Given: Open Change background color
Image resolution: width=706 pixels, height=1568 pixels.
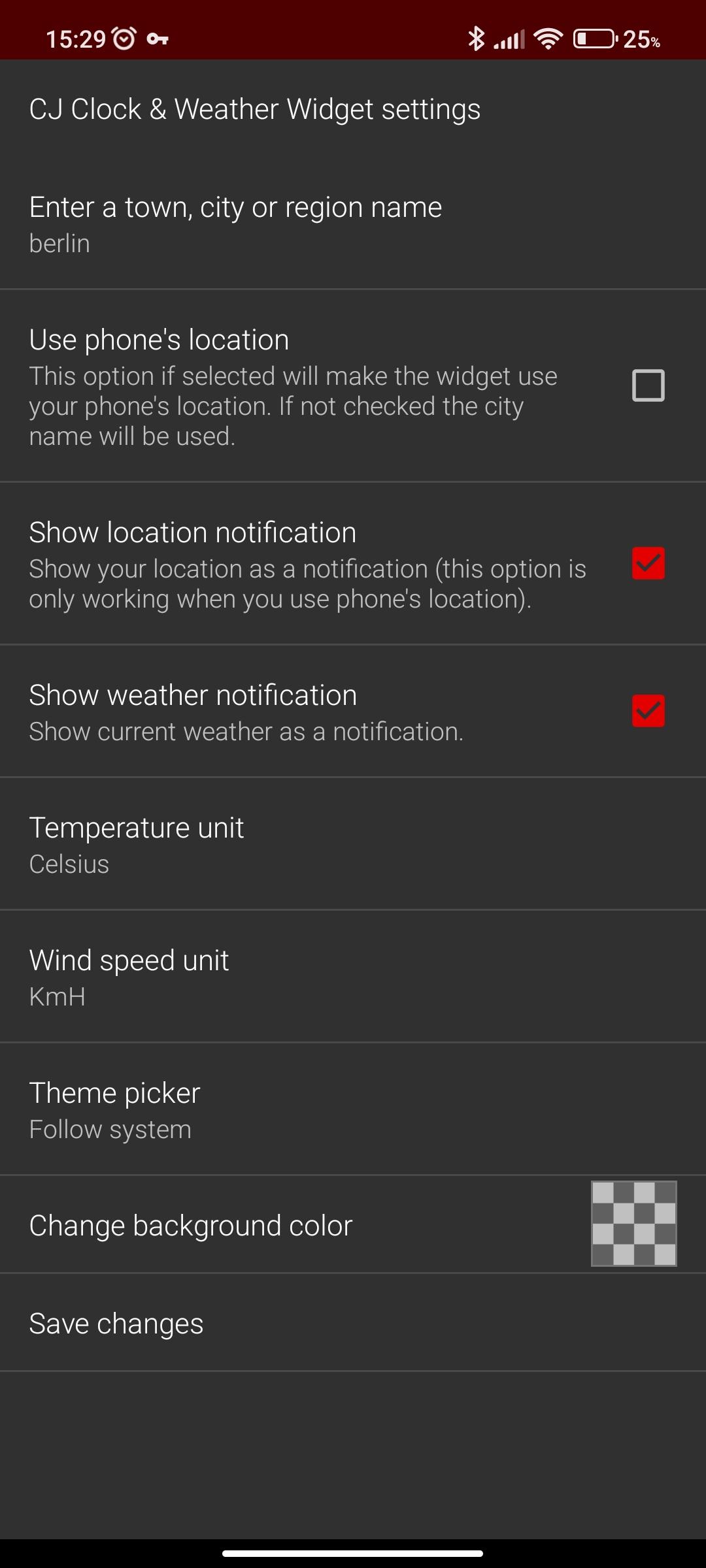Looking at the screenshot, I should tap(261, 1225).
